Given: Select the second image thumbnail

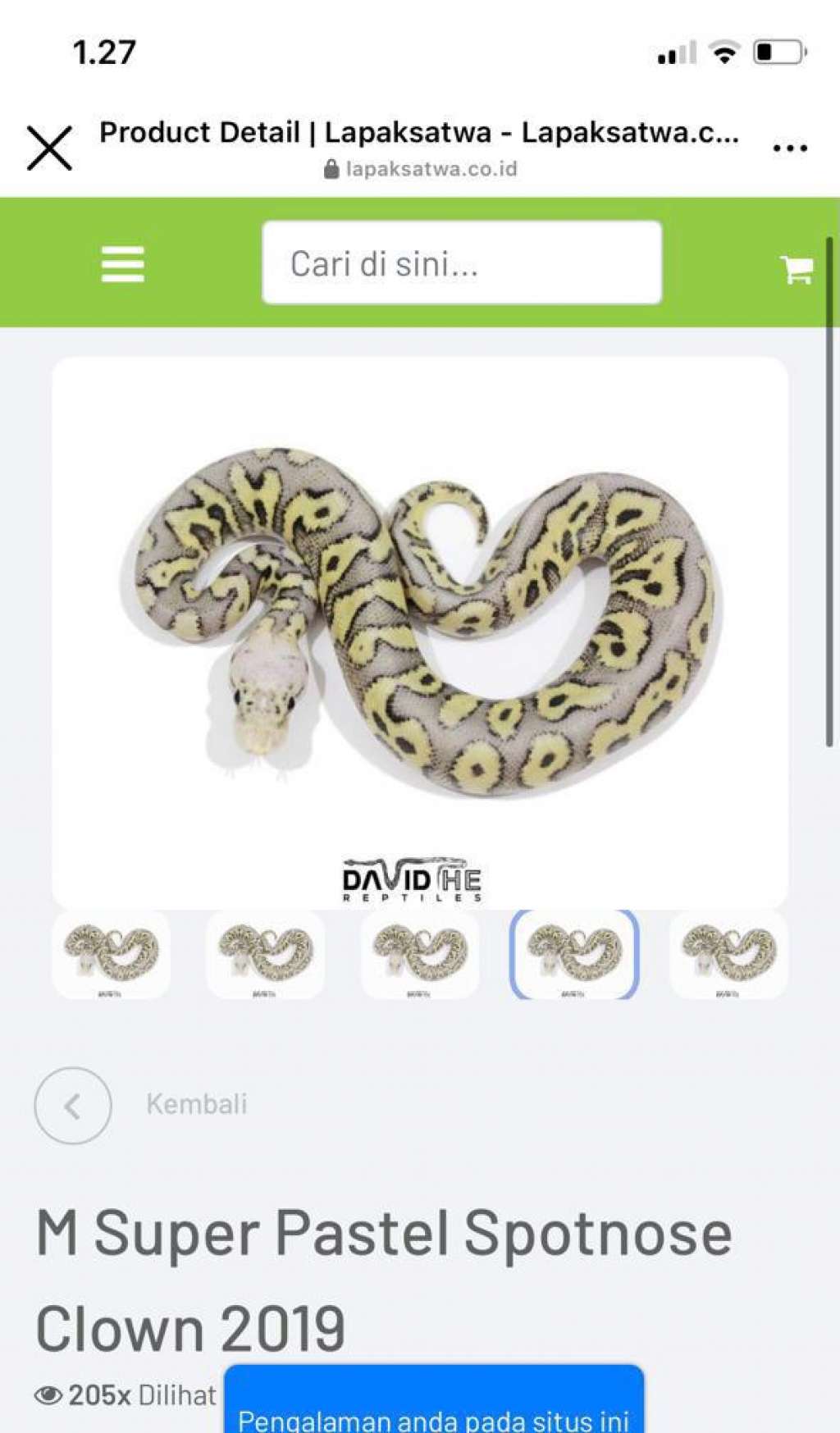Looking at the screenshot, I should 265,954.
